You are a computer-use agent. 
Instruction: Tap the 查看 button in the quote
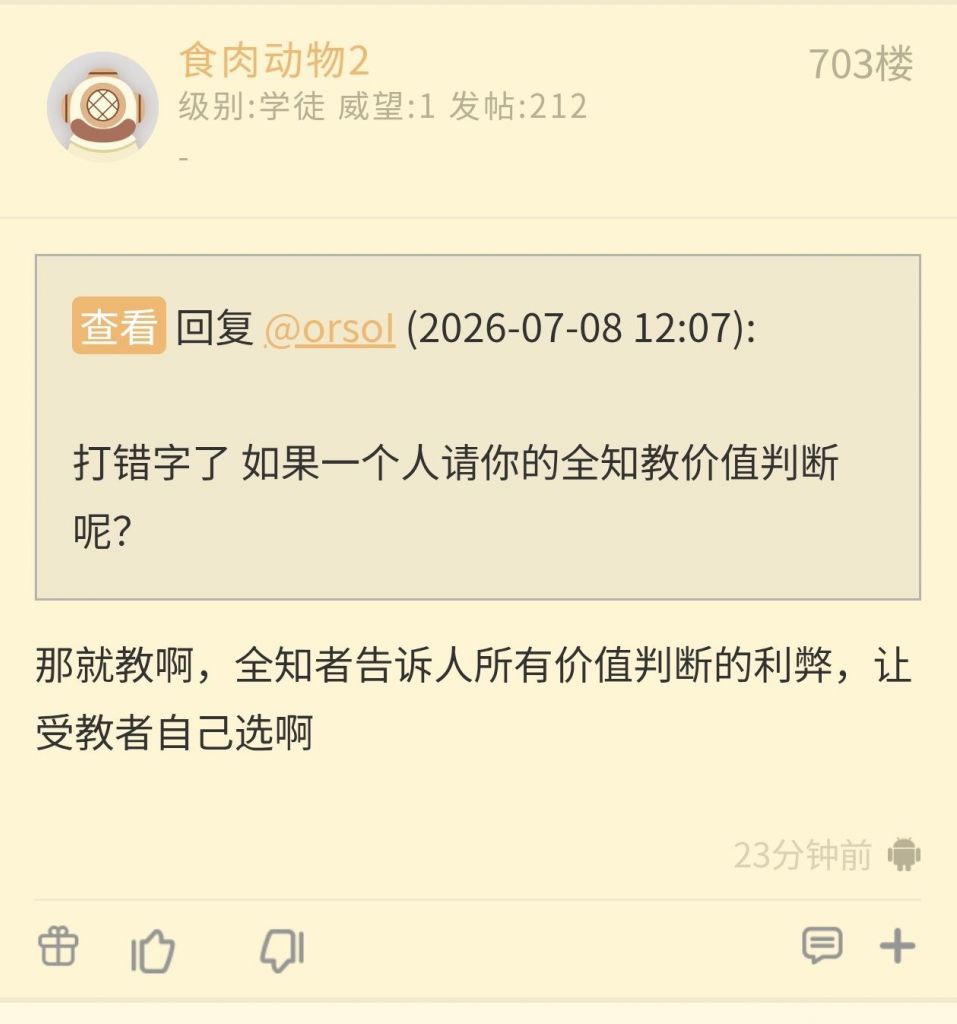tap(119, 326)
